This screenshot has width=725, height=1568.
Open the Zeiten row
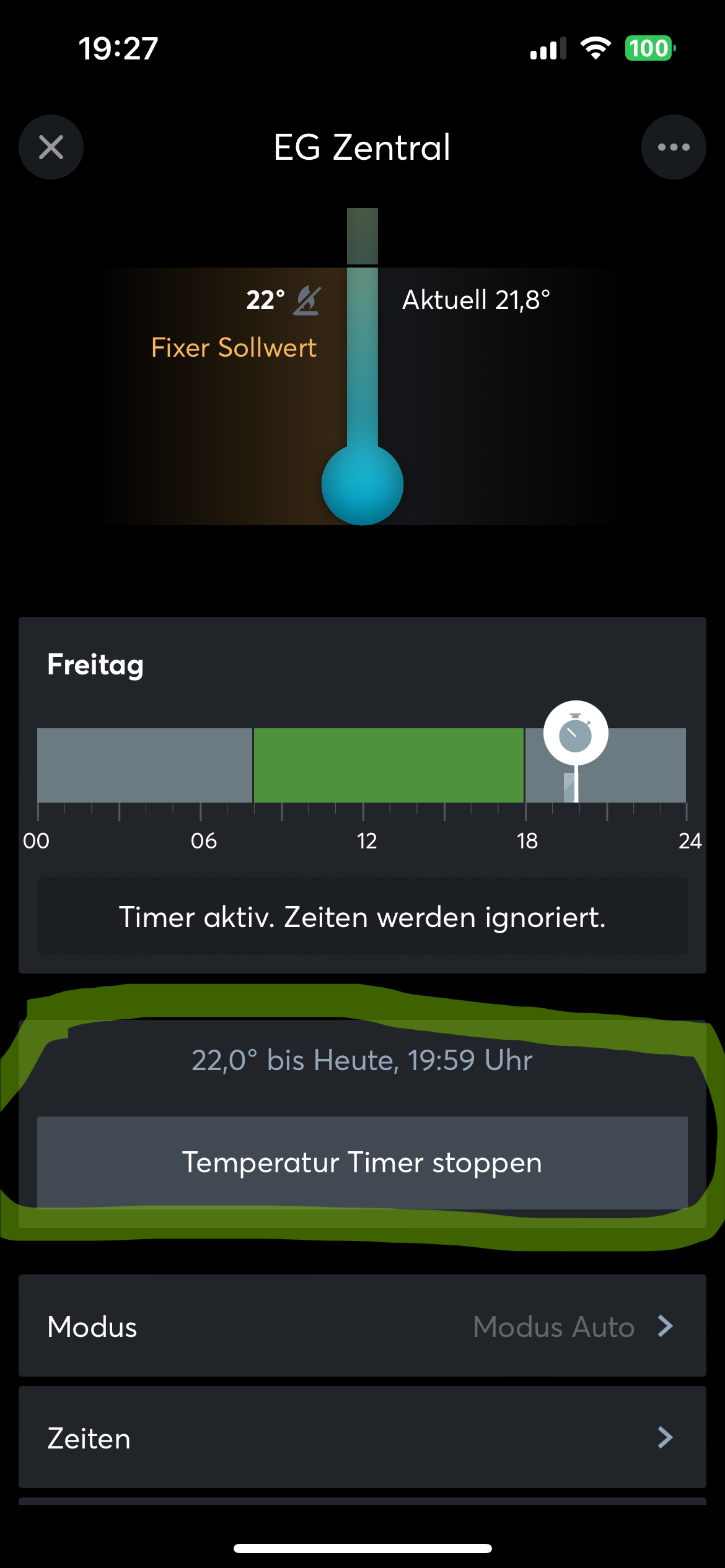coord(362,1437)
